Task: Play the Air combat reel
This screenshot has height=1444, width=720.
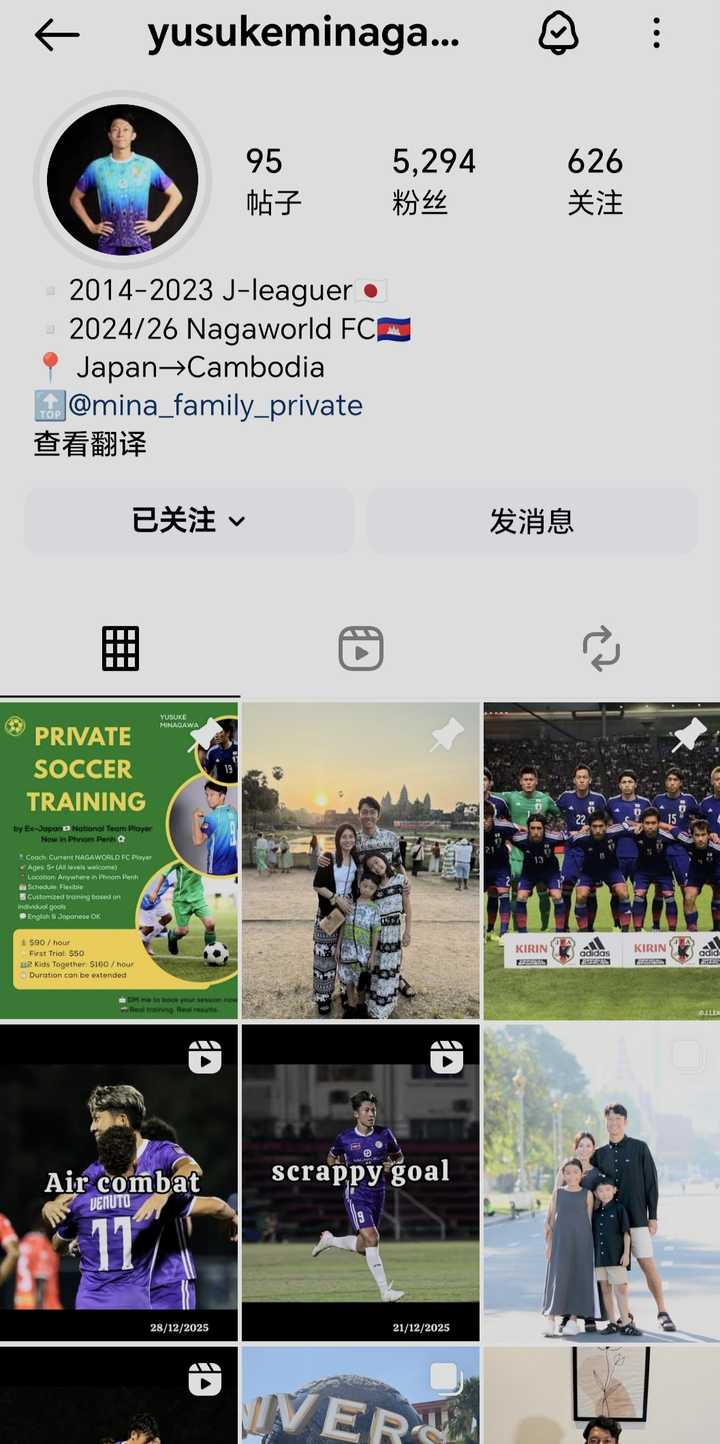Action: [119, 1182]
